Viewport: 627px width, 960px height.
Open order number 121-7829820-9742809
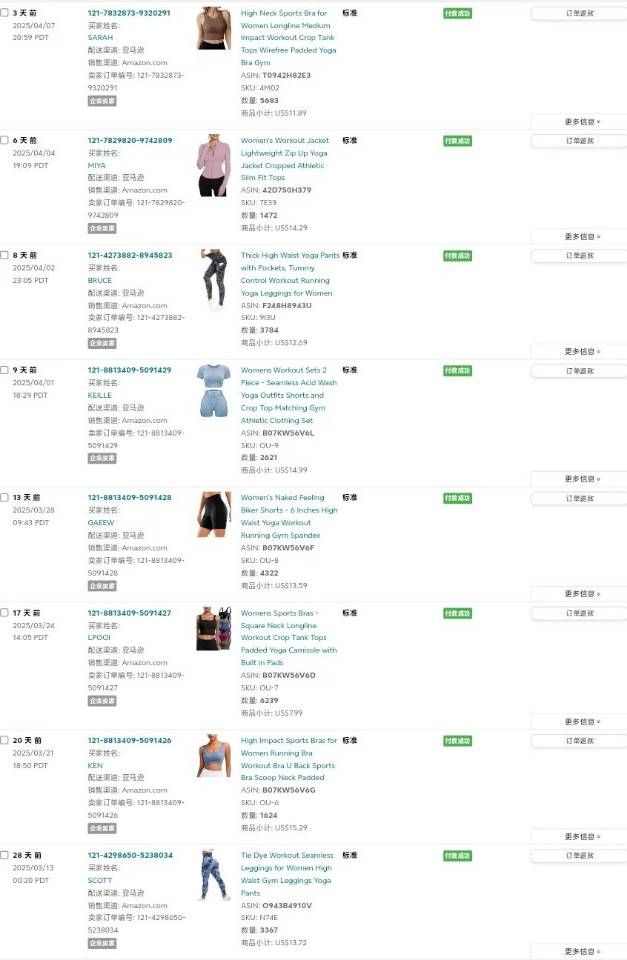click(129, 141)
